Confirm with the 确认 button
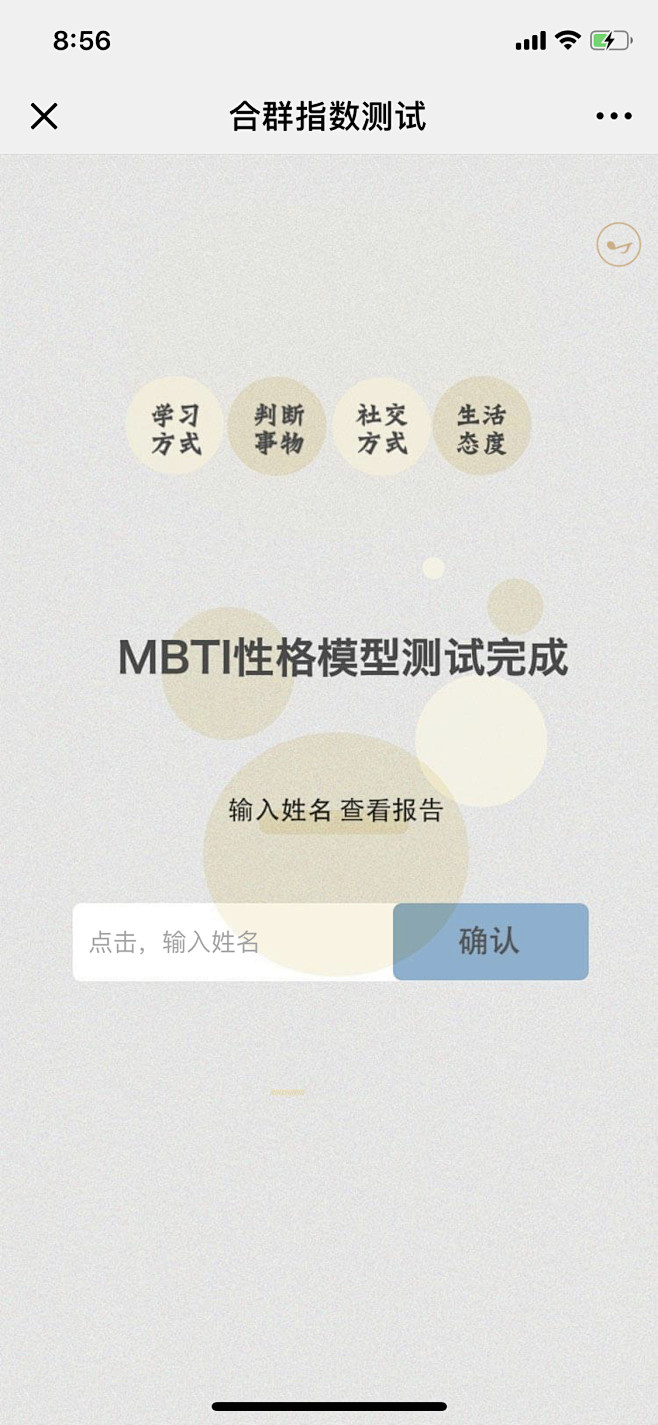The image size is (658, 1425). 490,942
